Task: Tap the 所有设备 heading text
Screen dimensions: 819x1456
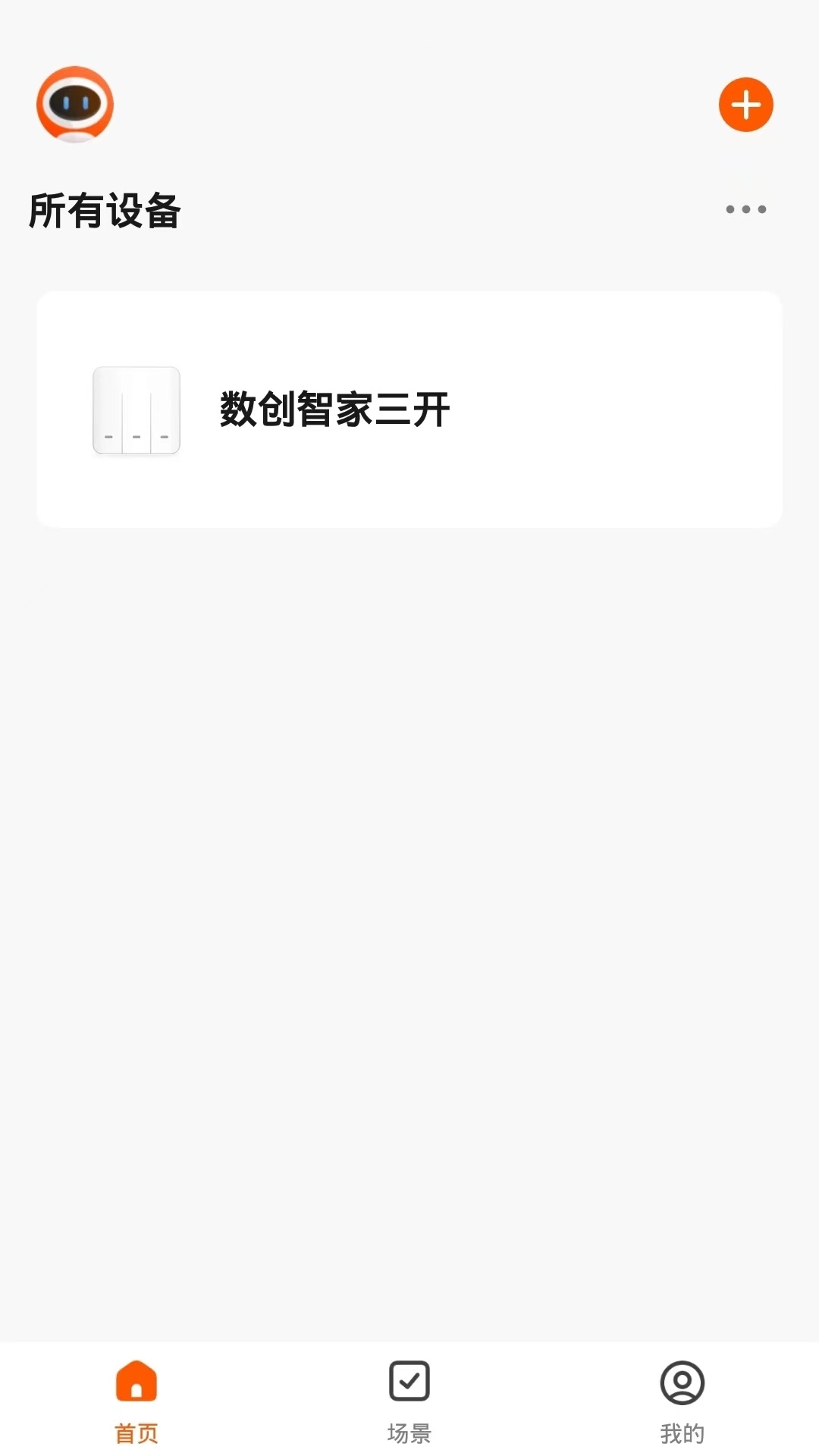Action: (105, 210)
